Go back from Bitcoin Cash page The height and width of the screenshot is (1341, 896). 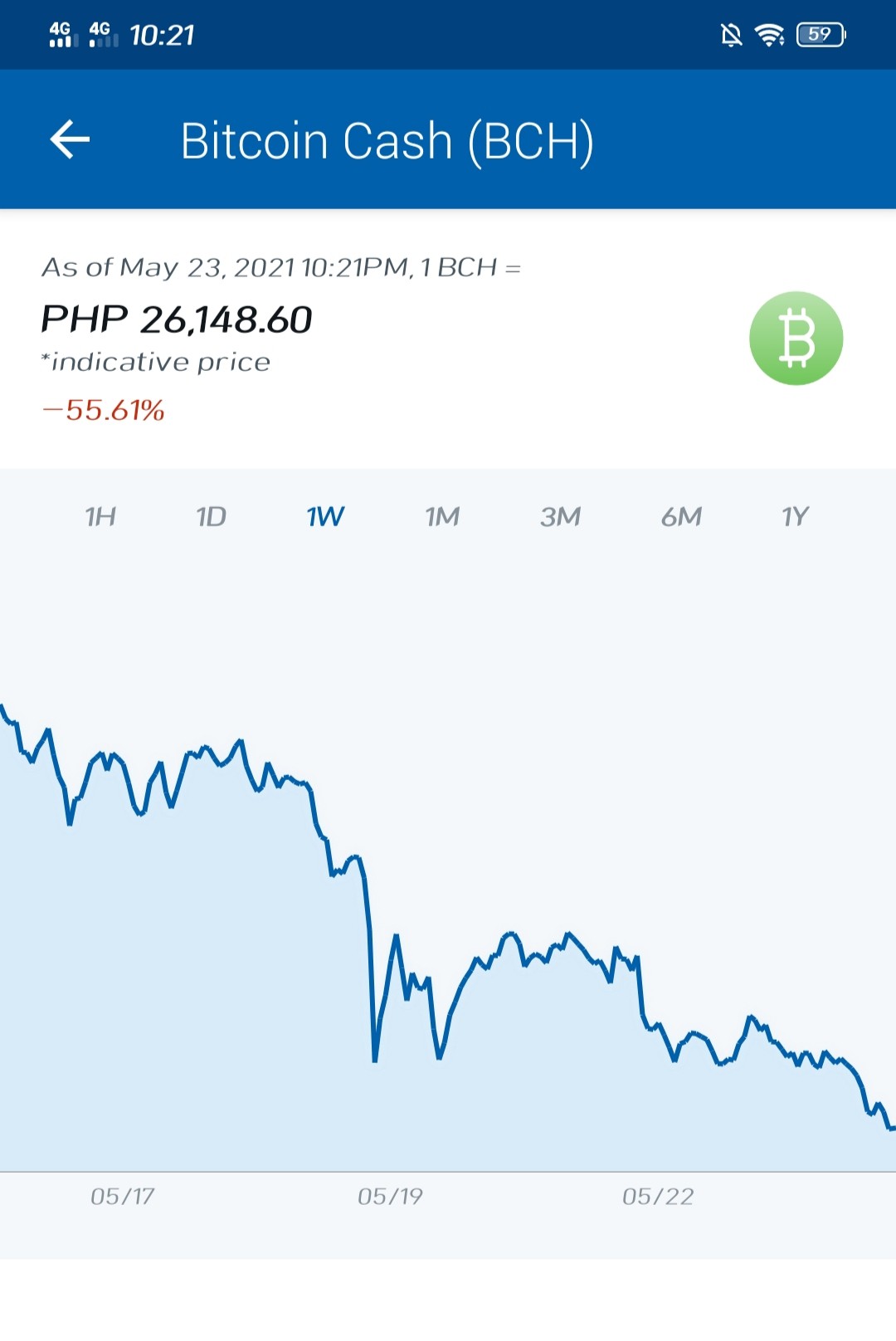coord(70,139)
